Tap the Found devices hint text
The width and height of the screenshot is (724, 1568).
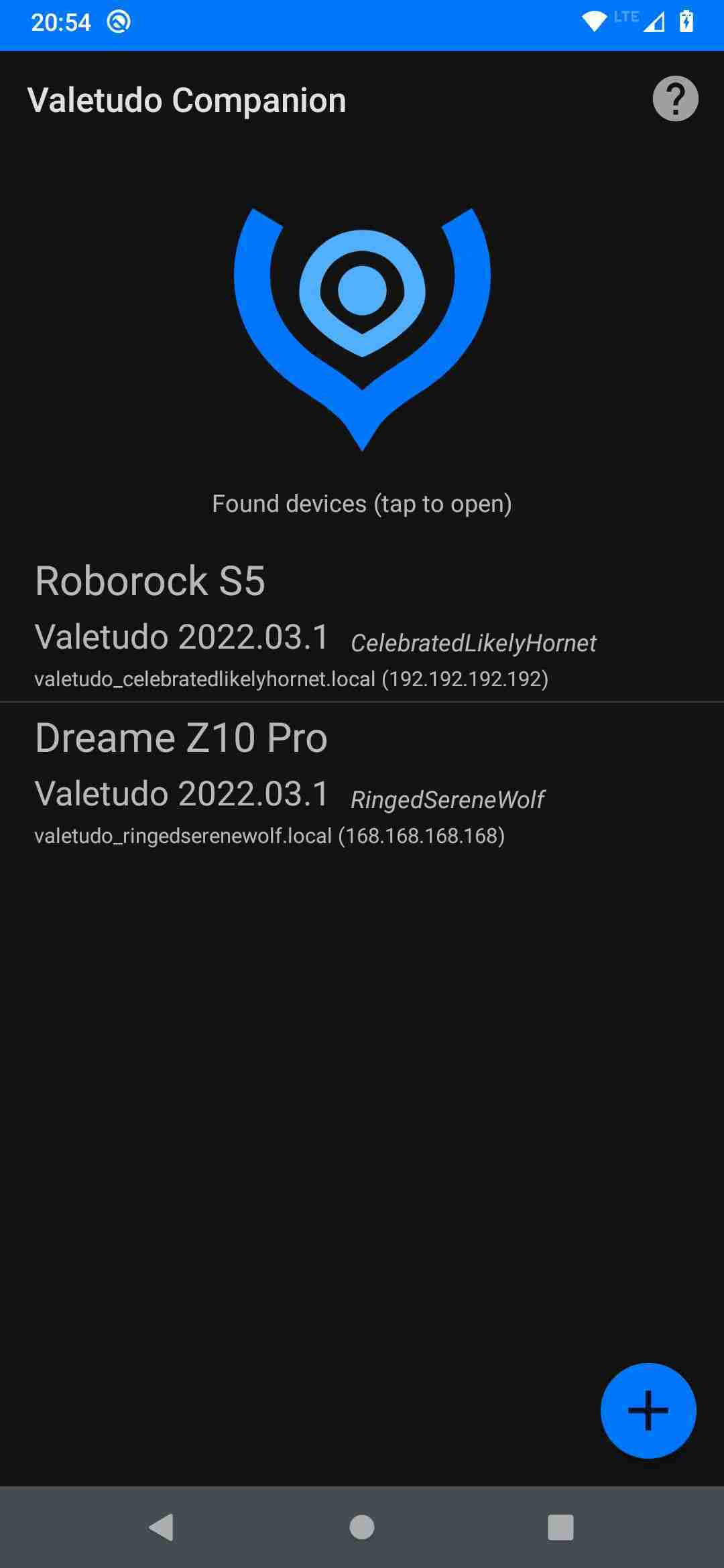pyautogui.click(x=362, y=503)
